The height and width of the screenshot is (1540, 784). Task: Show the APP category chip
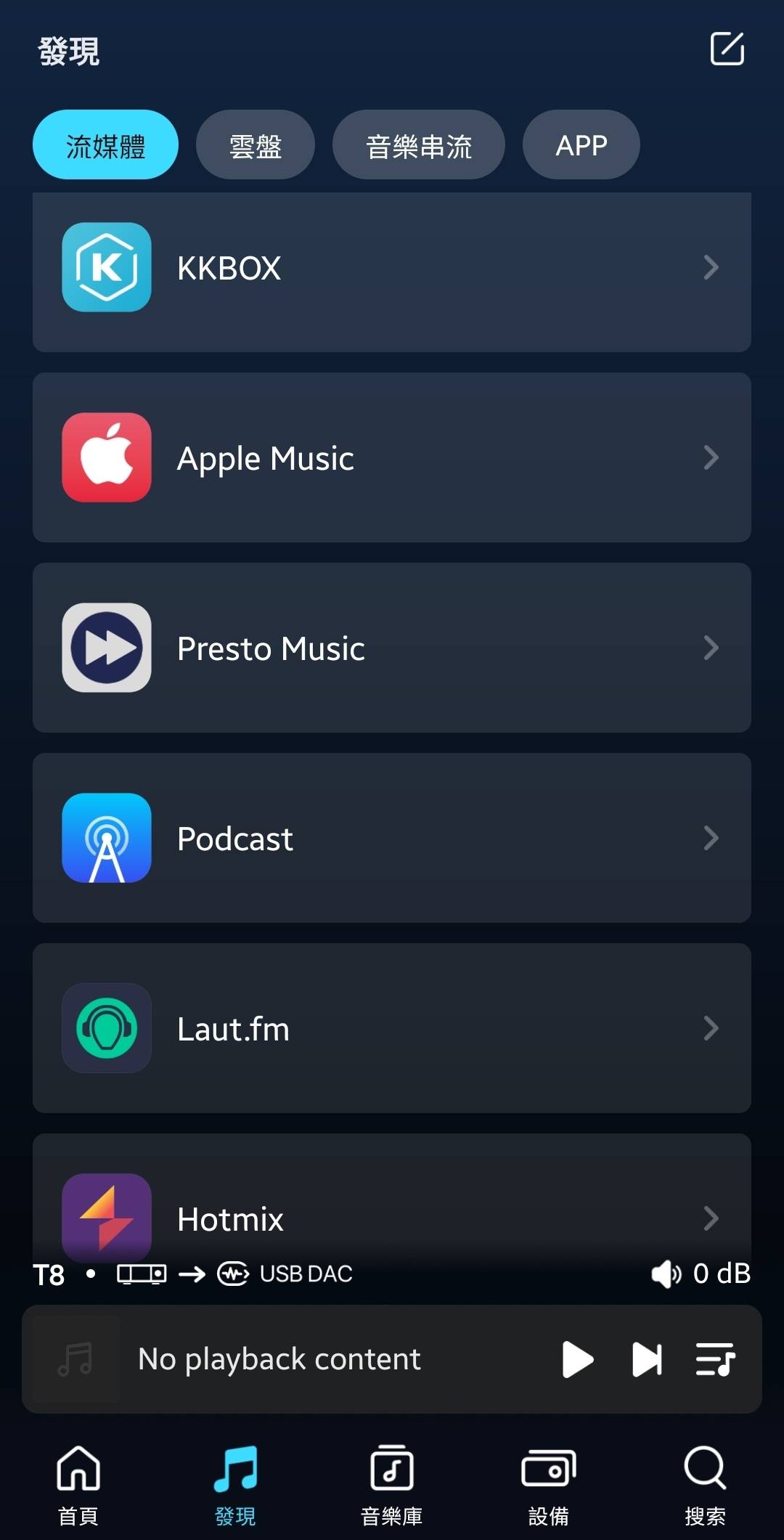coord(581,145)
